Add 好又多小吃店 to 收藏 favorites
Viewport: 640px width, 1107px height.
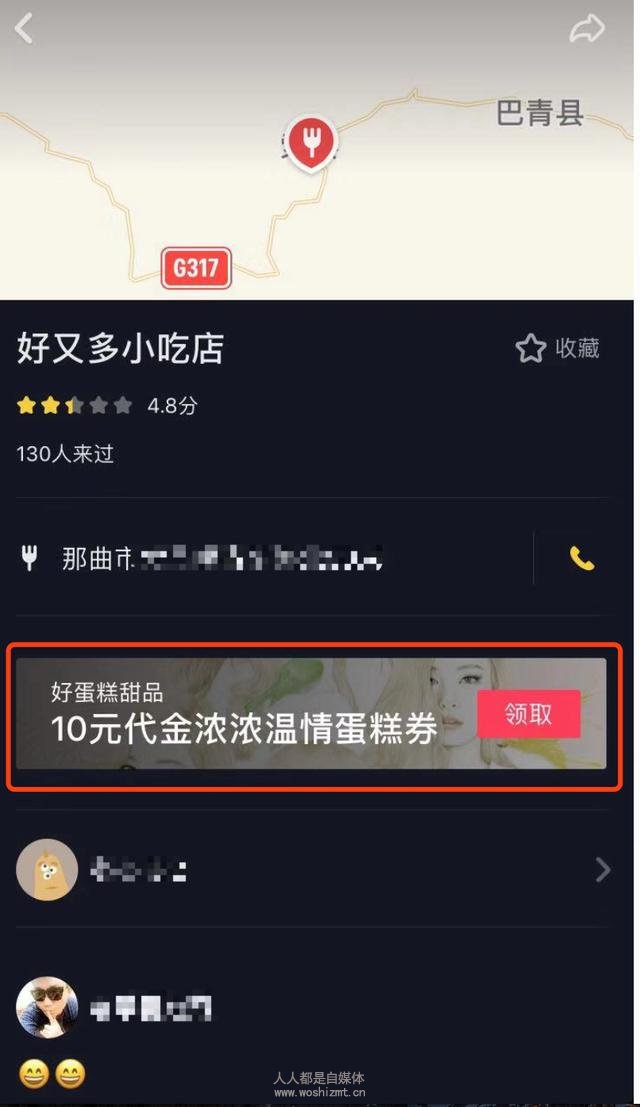[x=558, y=348]
